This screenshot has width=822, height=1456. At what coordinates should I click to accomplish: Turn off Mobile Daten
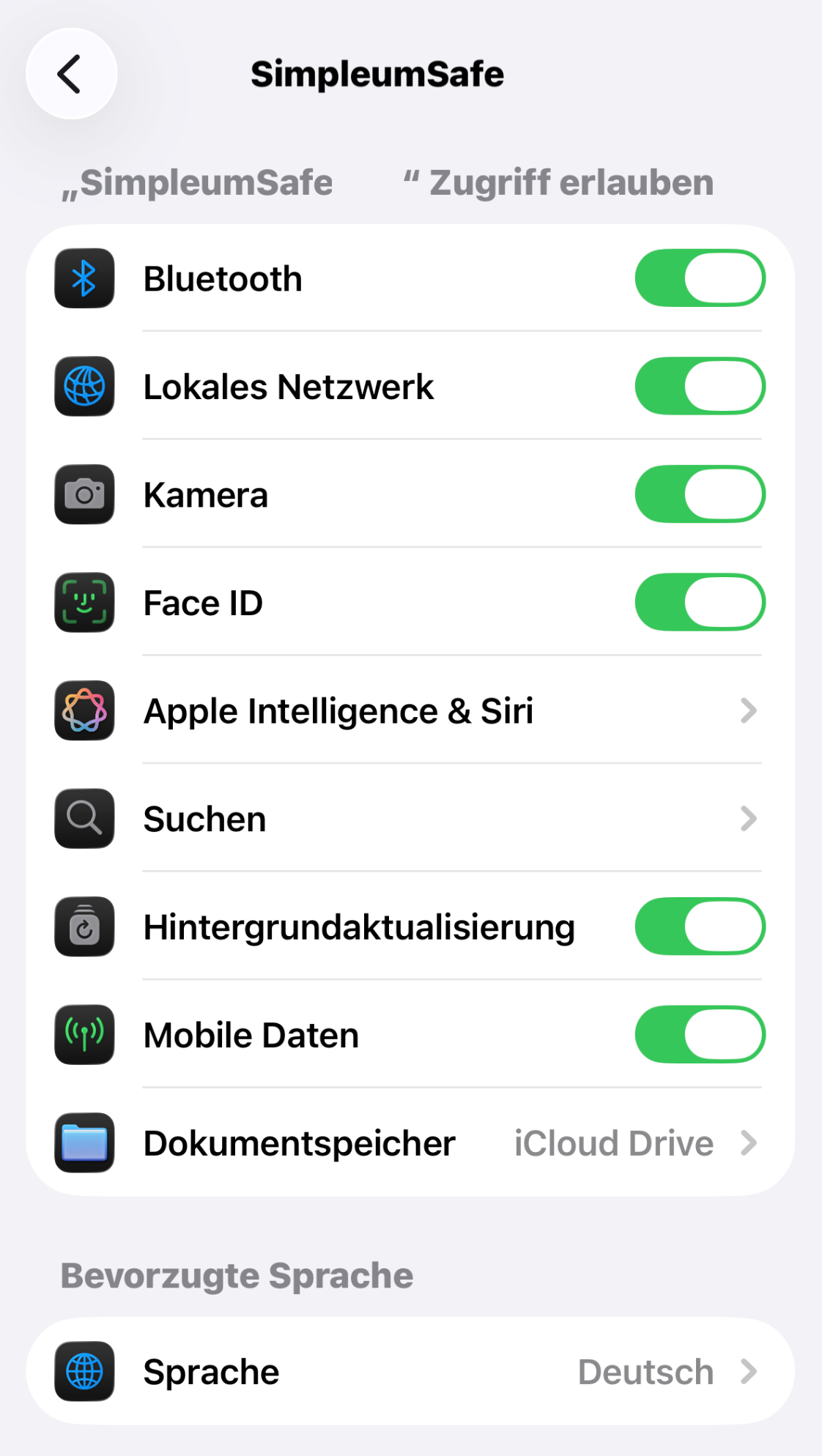700,1035
